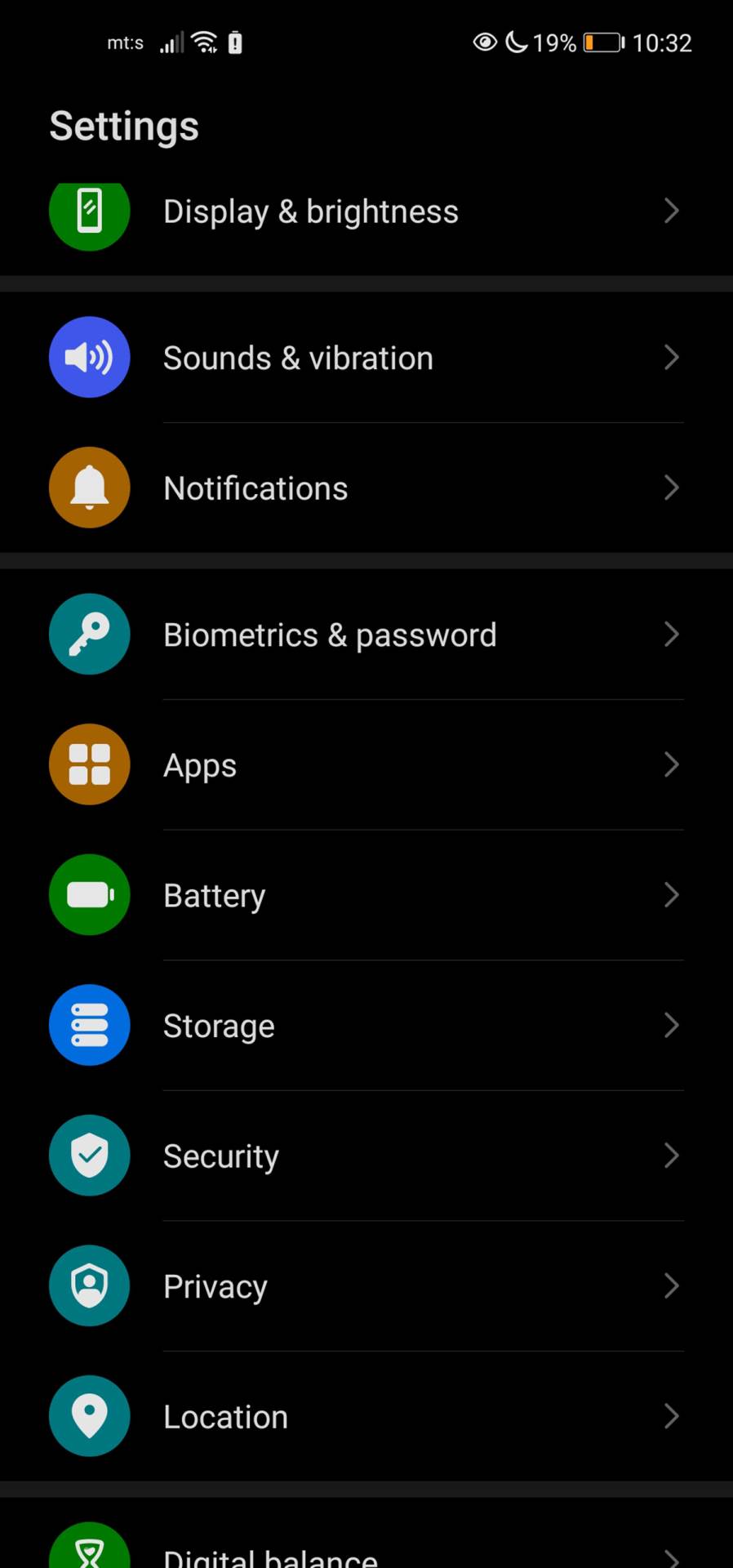Tap the Biometrics & password key icon
This screenshot has width=733, height=1568.
(x=90, y=634)
